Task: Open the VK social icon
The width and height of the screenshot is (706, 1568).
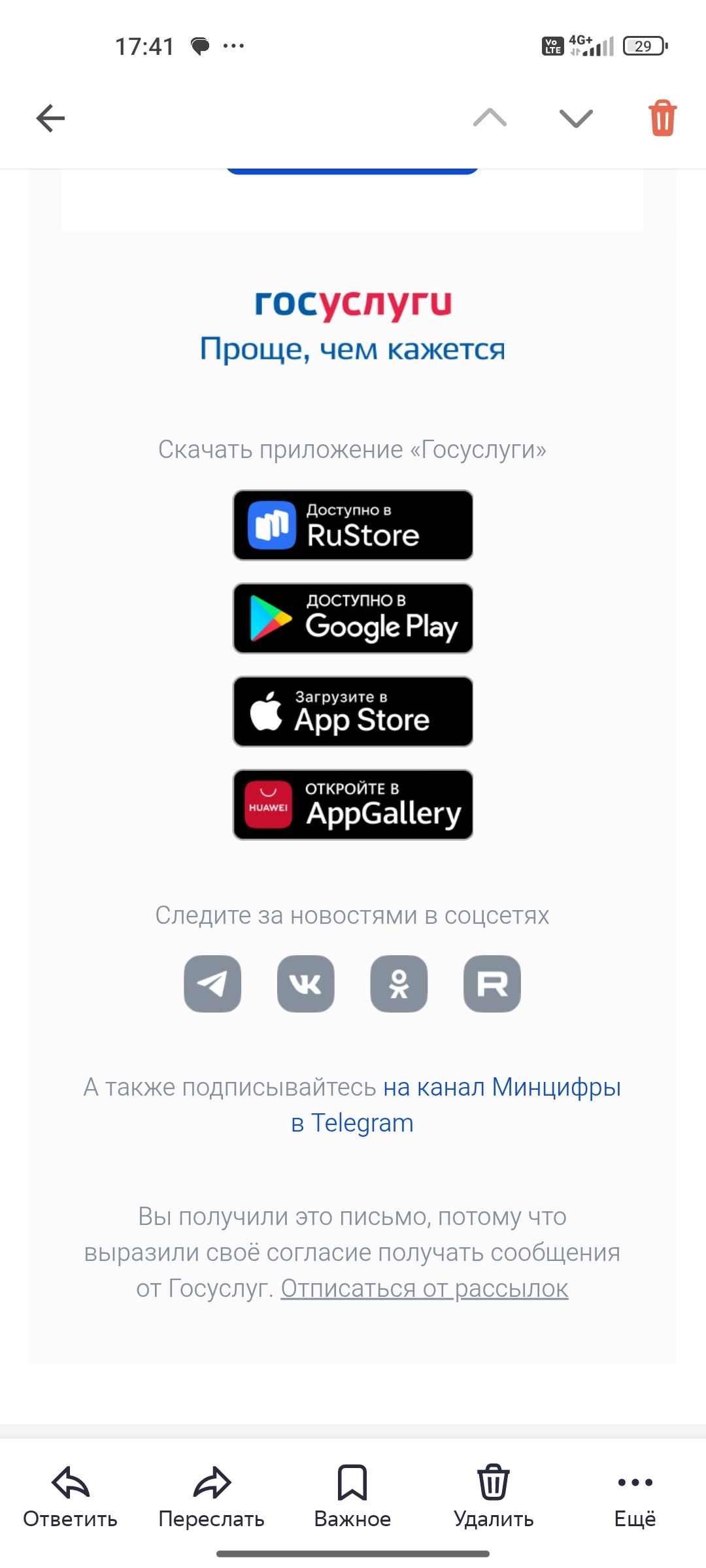Action: [306, 983]
